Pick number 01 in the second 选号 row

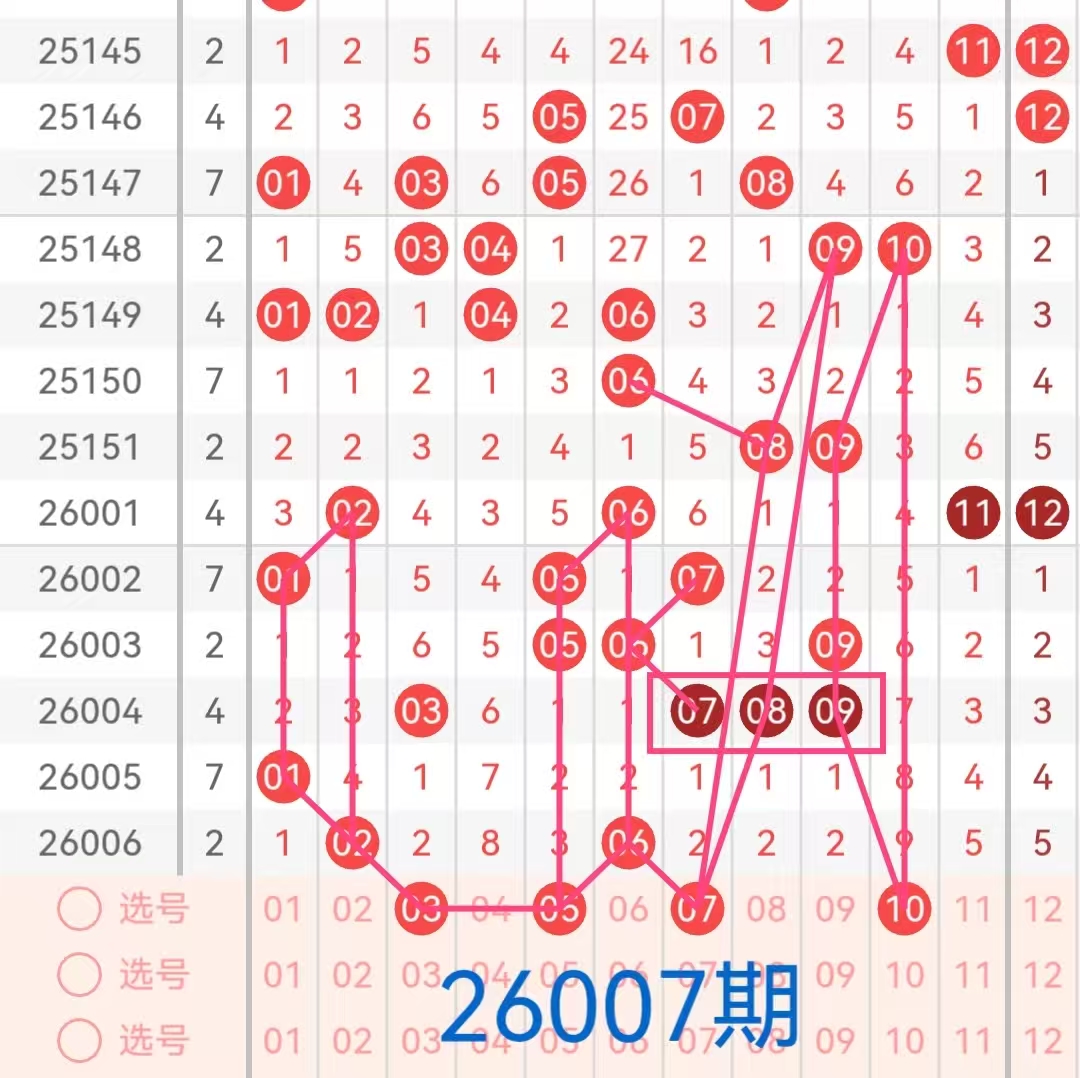pos(283,974)
